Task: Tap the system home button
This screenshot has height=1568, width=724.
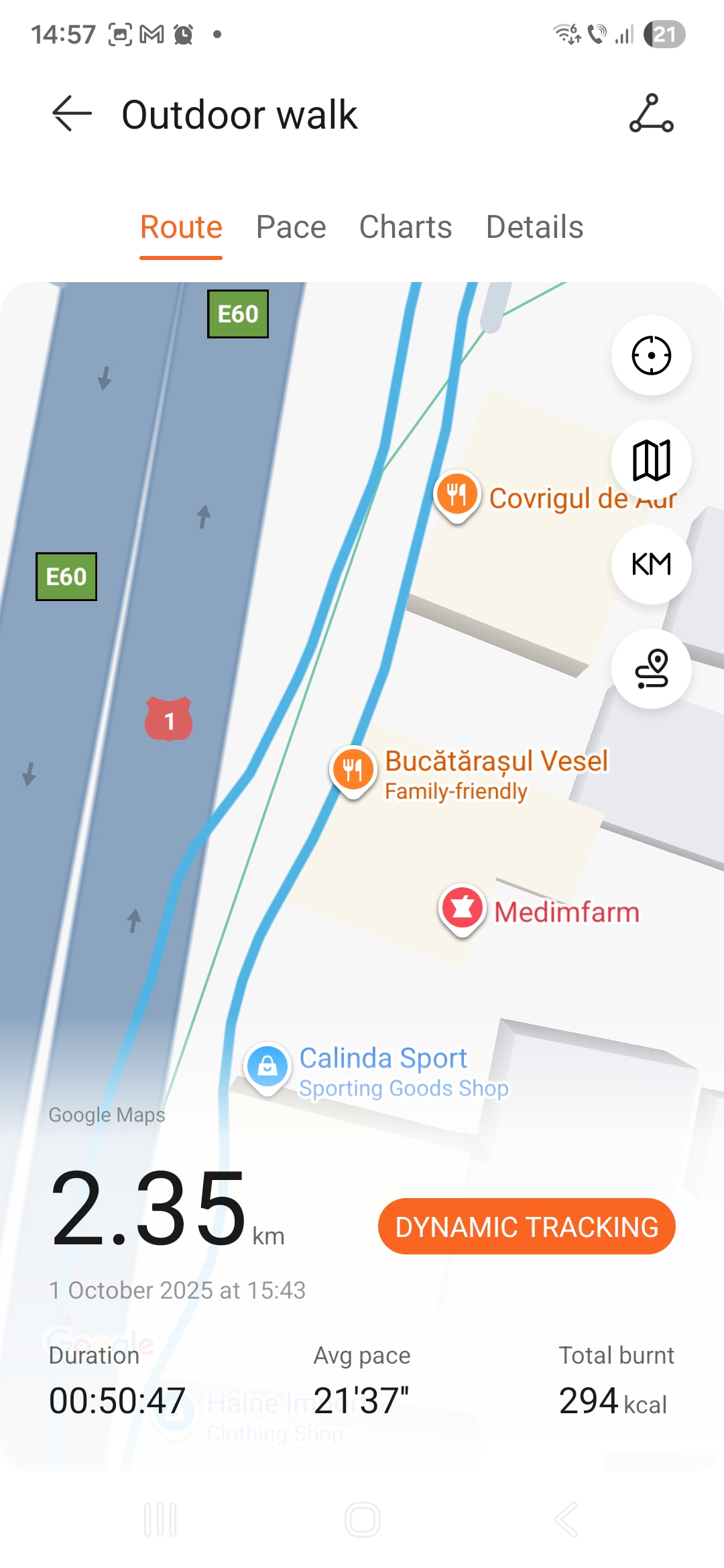Action: tap(362, 1520)
